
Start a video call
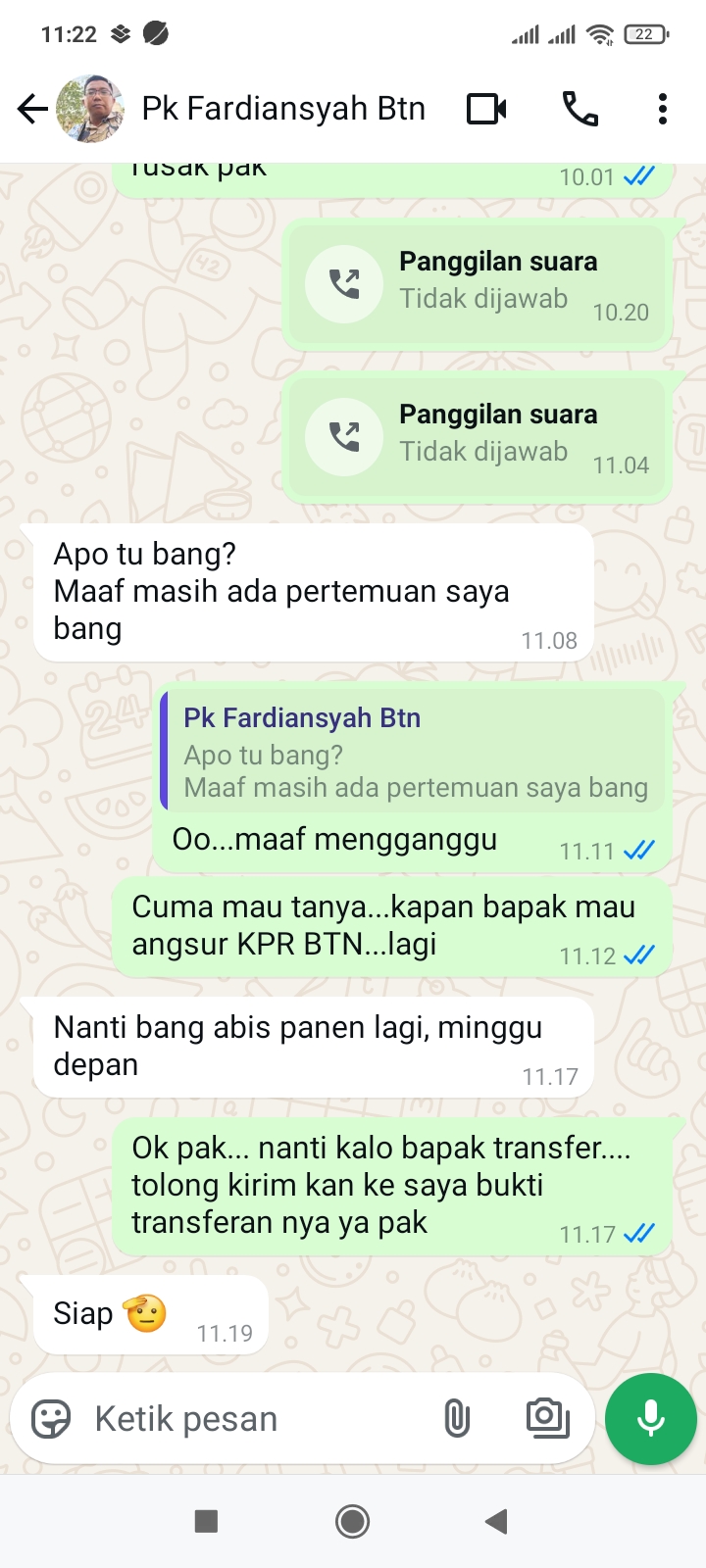(486, 109)
